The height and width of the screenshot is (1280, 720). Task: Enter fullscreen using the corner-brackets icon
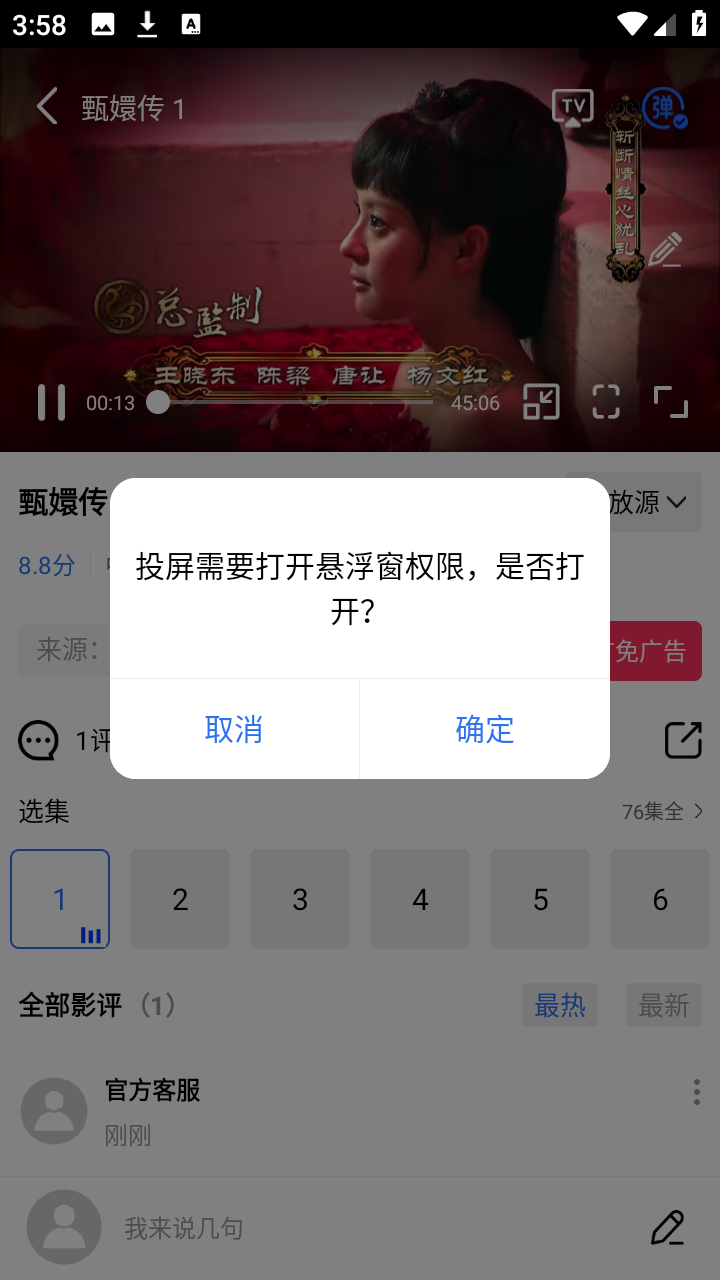click(x=671, y=402)
